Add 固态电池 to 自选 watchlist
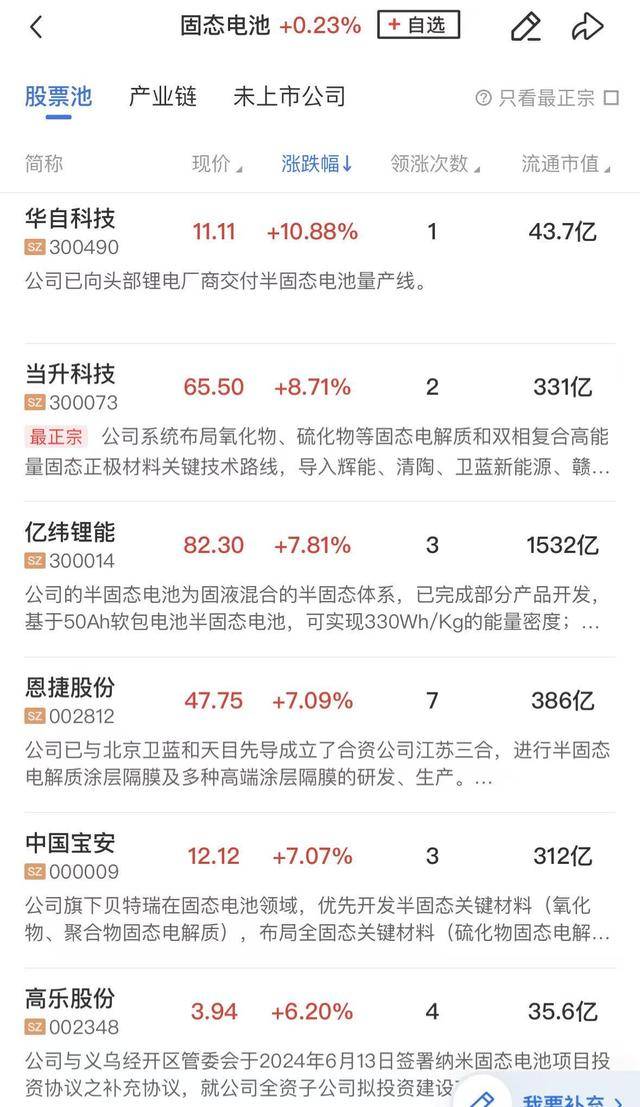Screen dimensions: 640x1107 pyautogui.click(x=418, y=26)
